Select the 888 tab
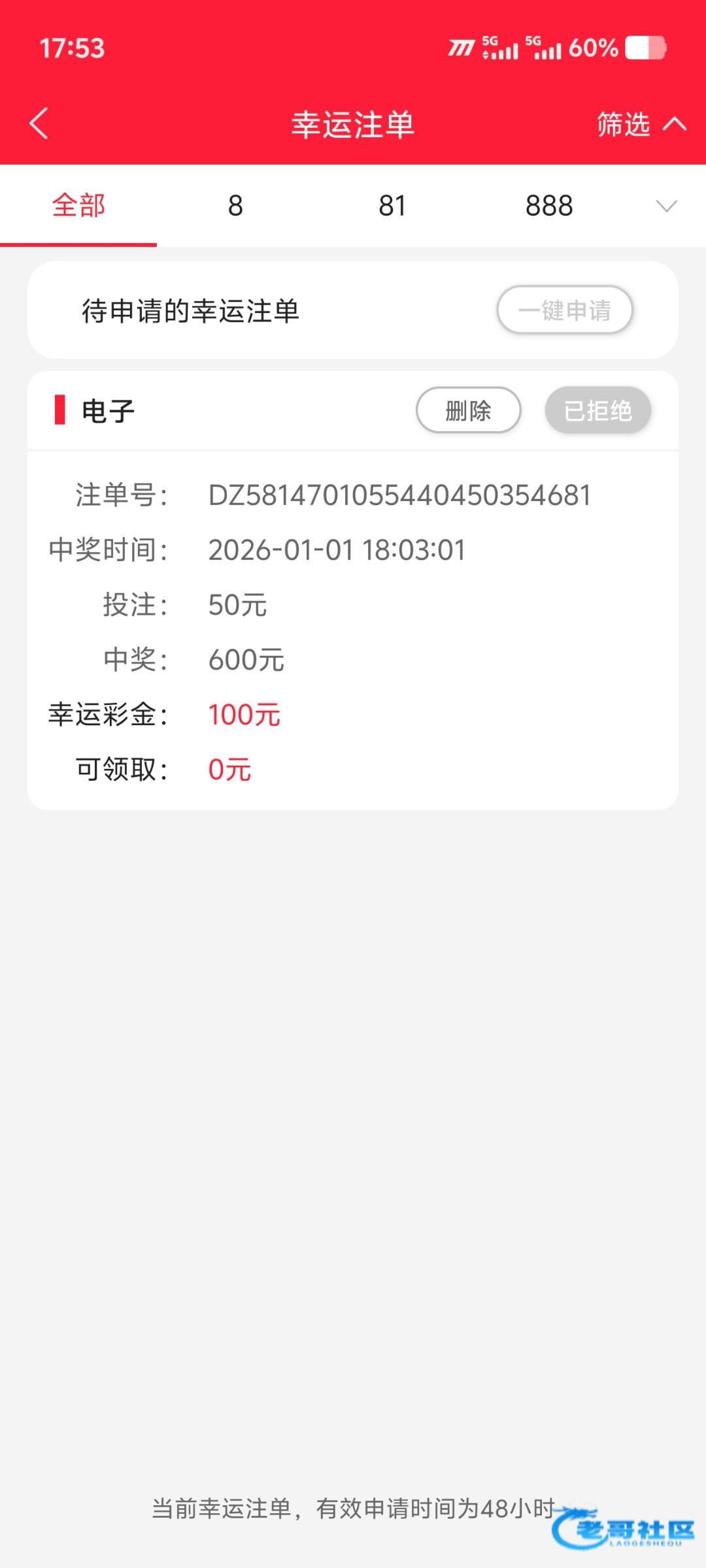 (549, 206)
